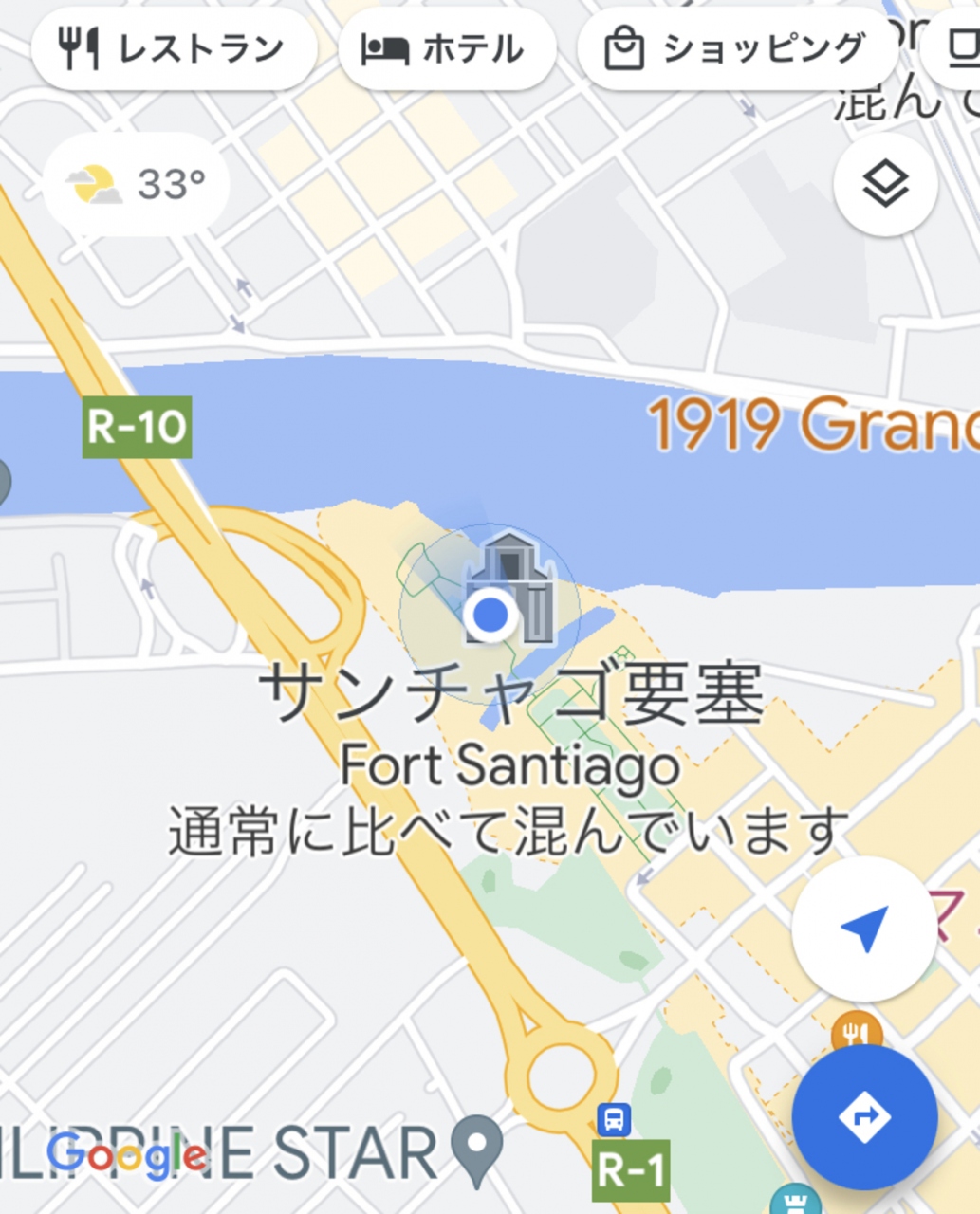
Task: Open the map layers button
Action: (885, 184)
